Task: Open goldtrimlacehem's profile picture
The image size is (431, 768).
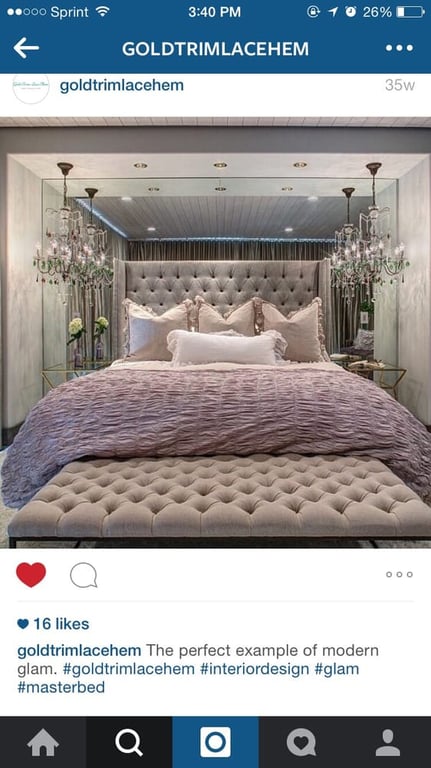Action: pyautogui.click(x=31, y=86)
